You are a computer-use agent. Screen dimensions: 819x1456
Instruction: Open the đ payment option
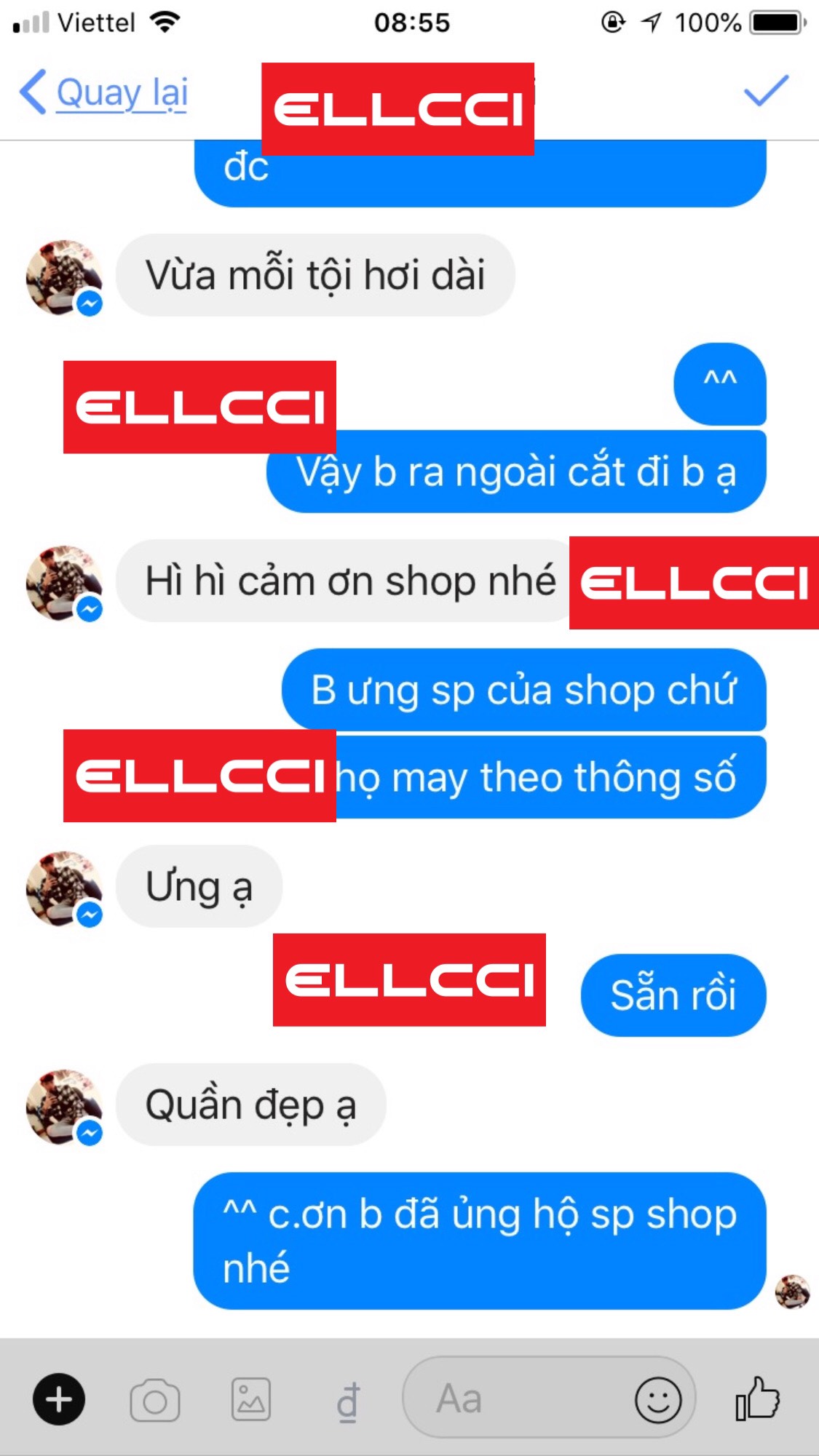[x=348, y=1400]
